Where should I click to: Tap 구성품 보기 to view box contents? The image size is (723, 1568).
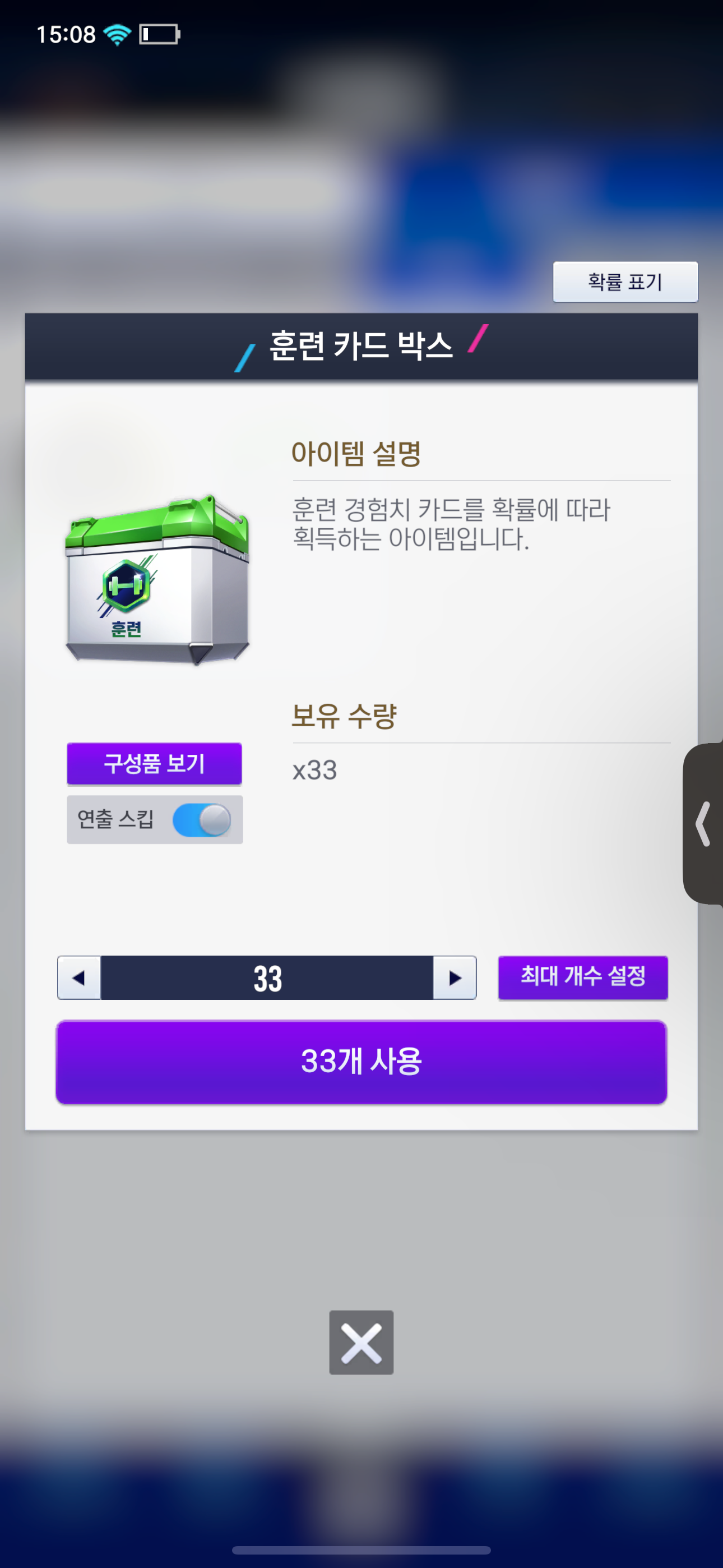click(154, 763)
